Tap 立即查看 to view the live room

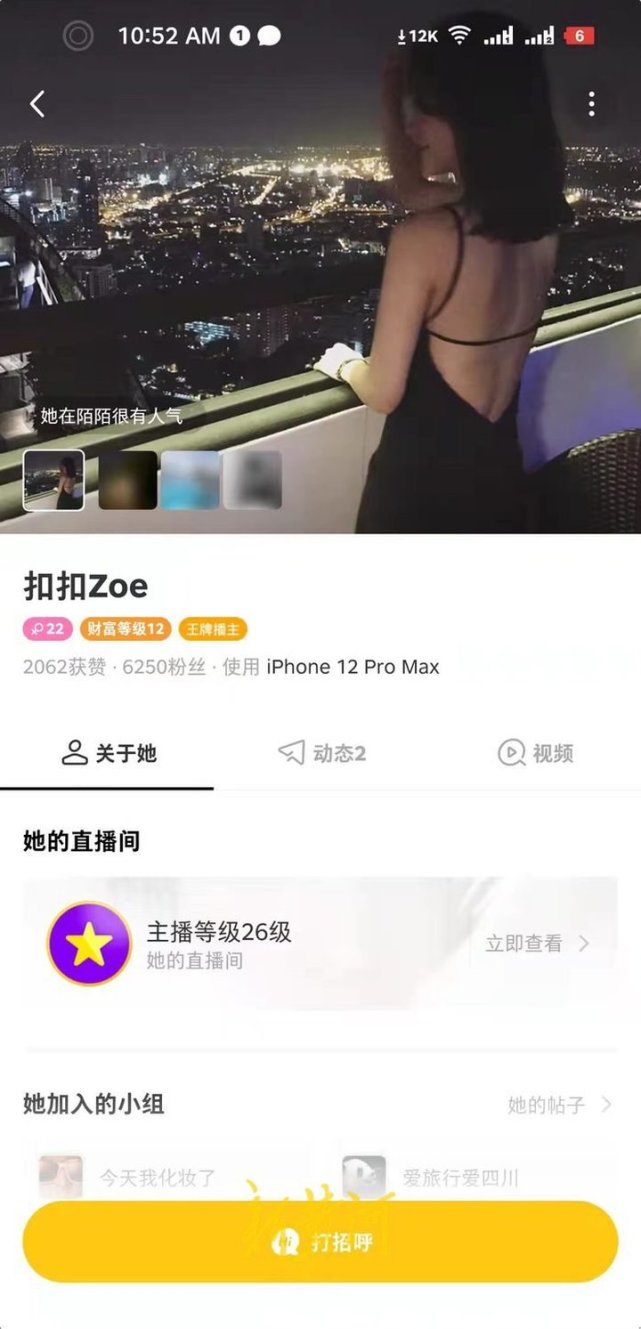pos(537,943)
